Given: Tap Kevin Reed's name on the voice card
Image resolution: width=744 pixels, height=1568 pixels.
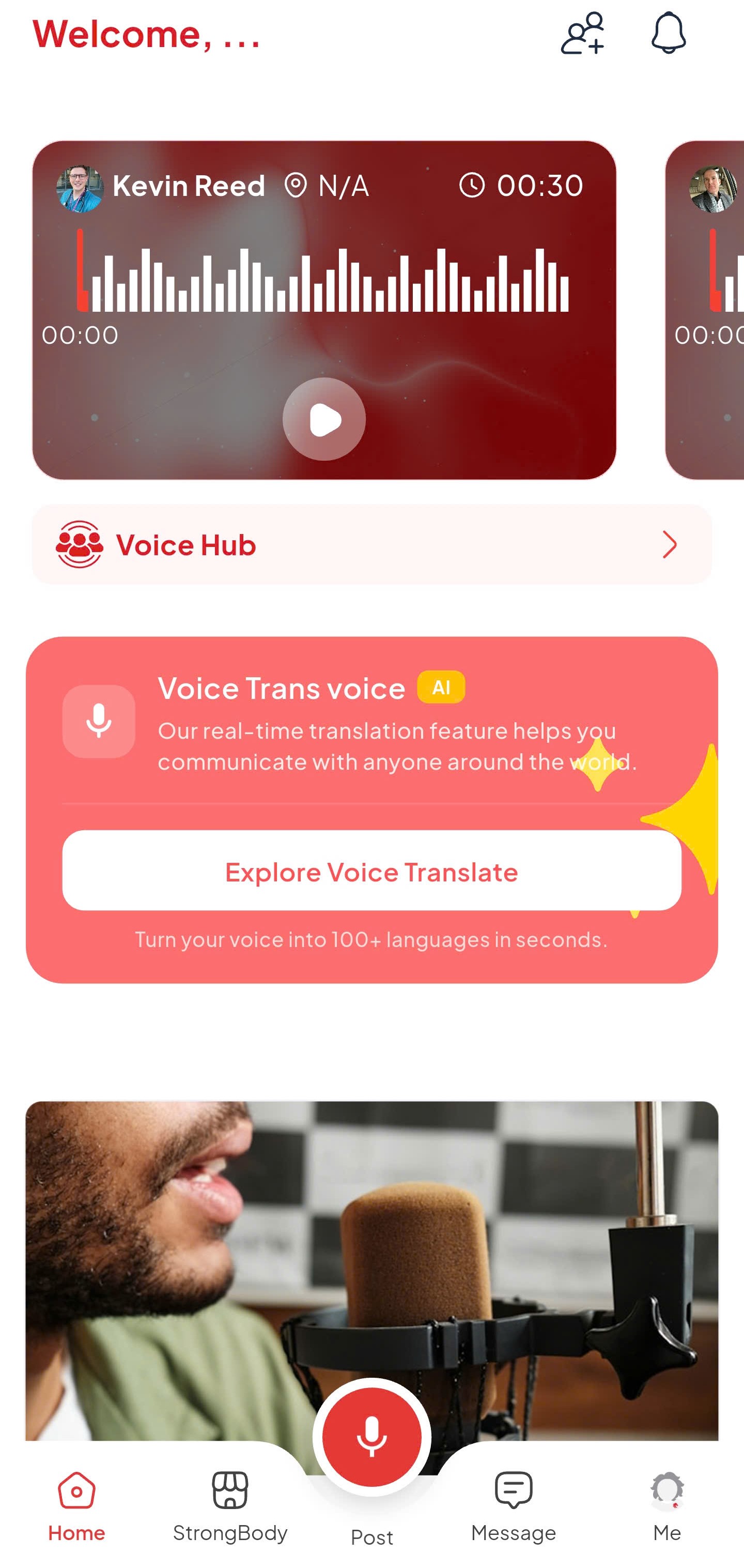Looking at the screenshot, I should (x=189, y=186).
